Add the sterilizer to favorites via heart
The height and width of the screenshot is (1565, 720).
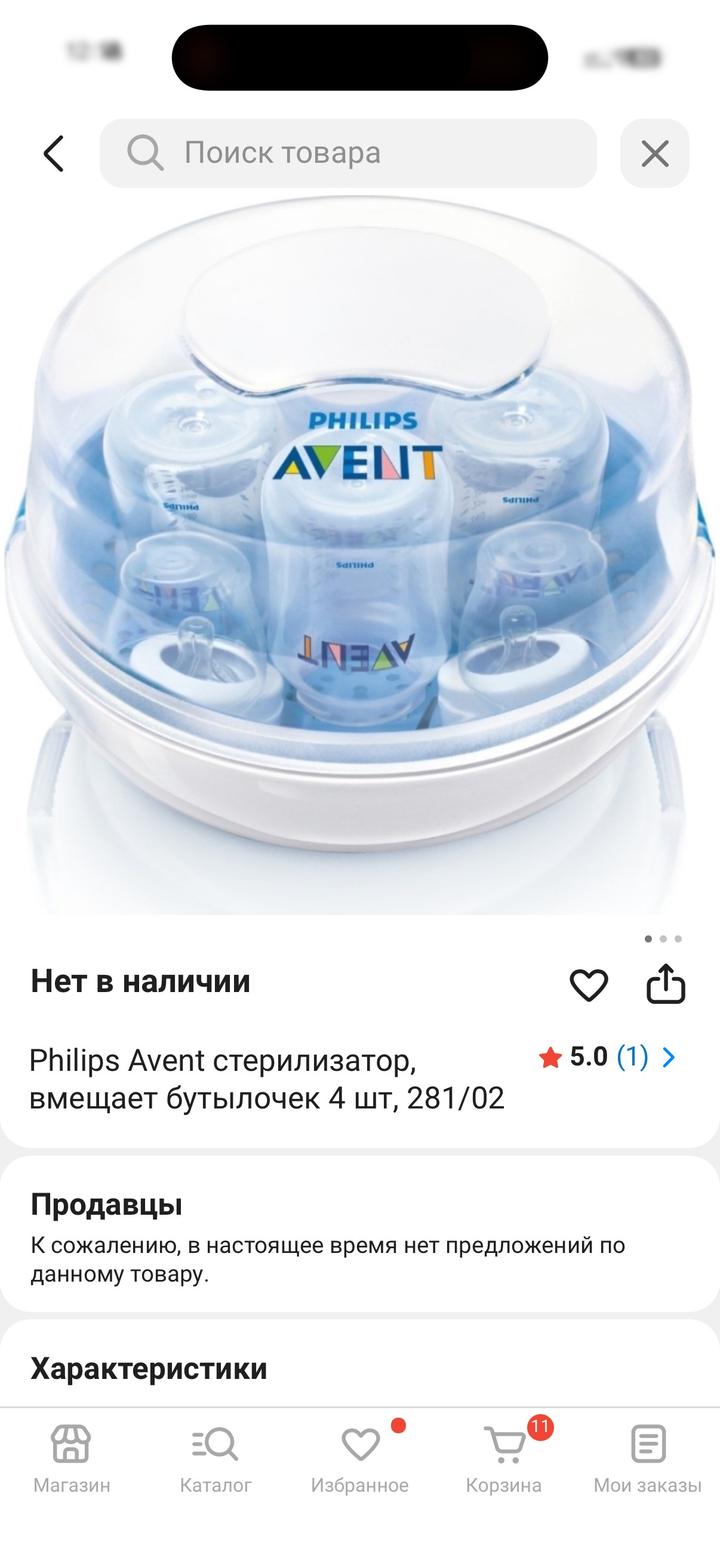click(588, 985)
